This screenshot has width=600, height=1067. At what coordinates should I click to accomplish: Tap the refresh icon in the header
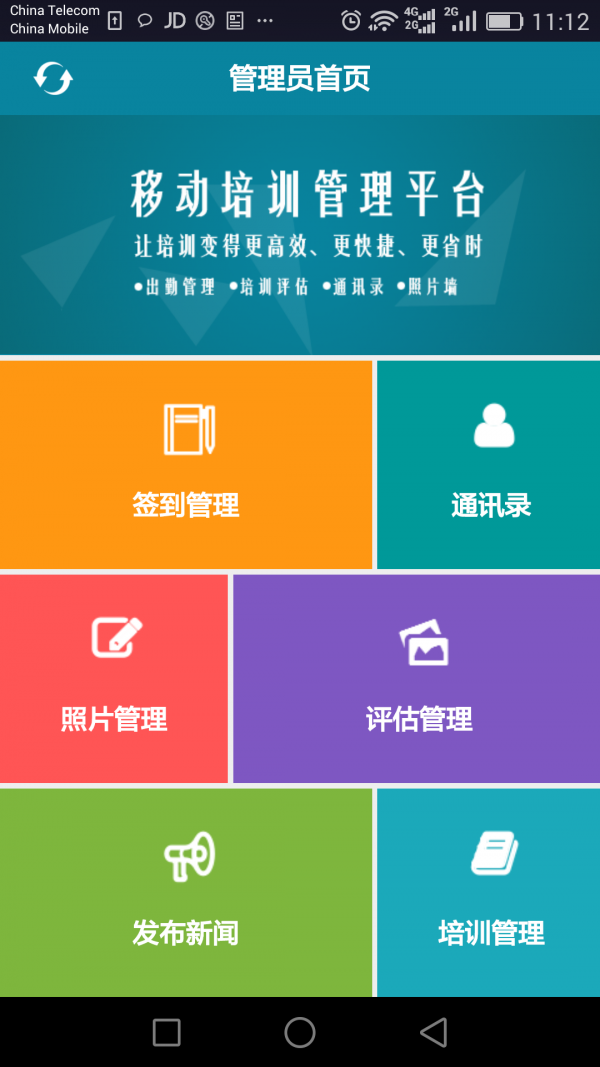[x=53, y=78]
